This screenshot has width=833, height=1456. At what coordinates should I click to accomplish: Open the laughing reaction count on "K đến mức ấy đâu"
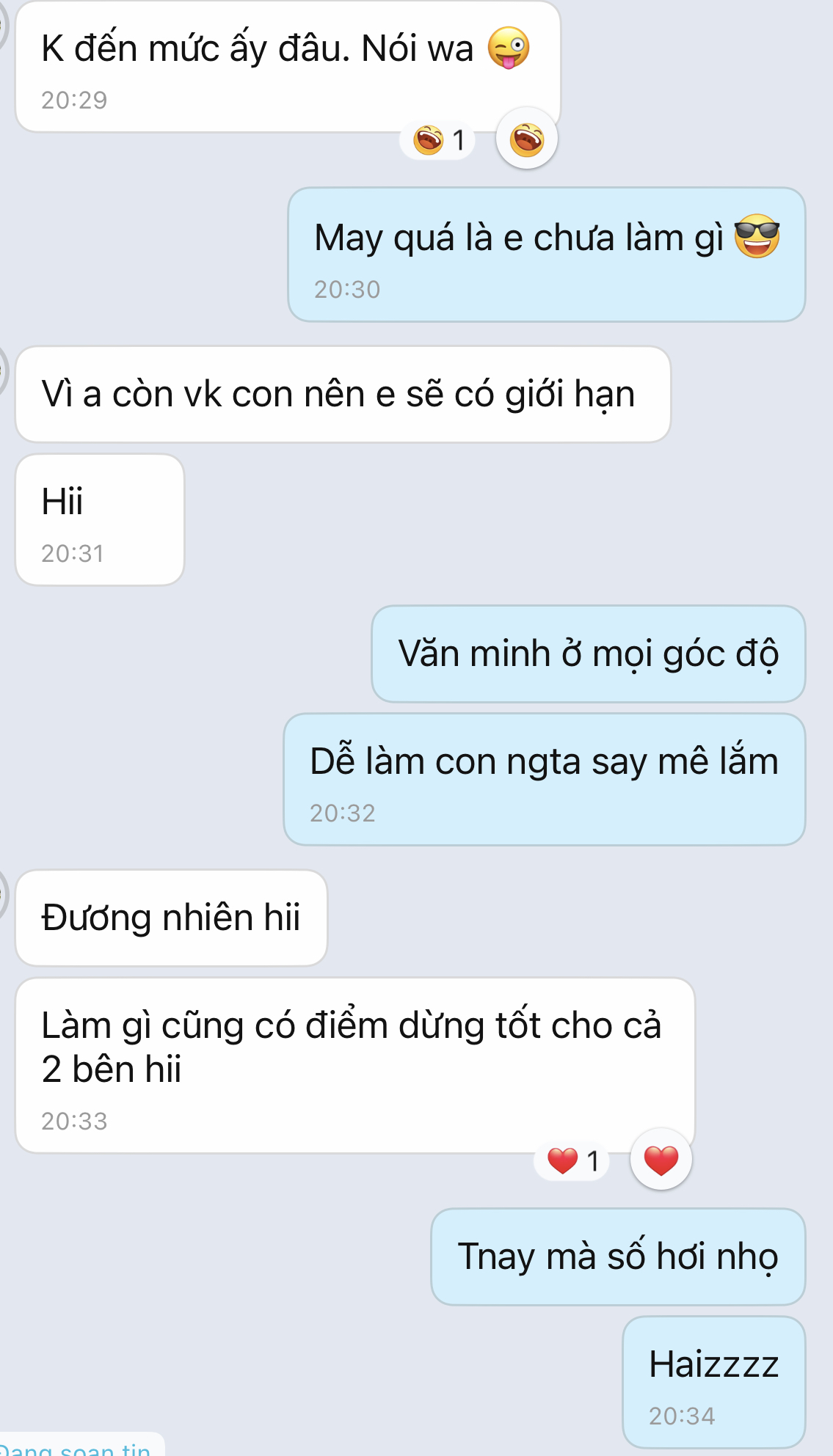coord(438,139)
